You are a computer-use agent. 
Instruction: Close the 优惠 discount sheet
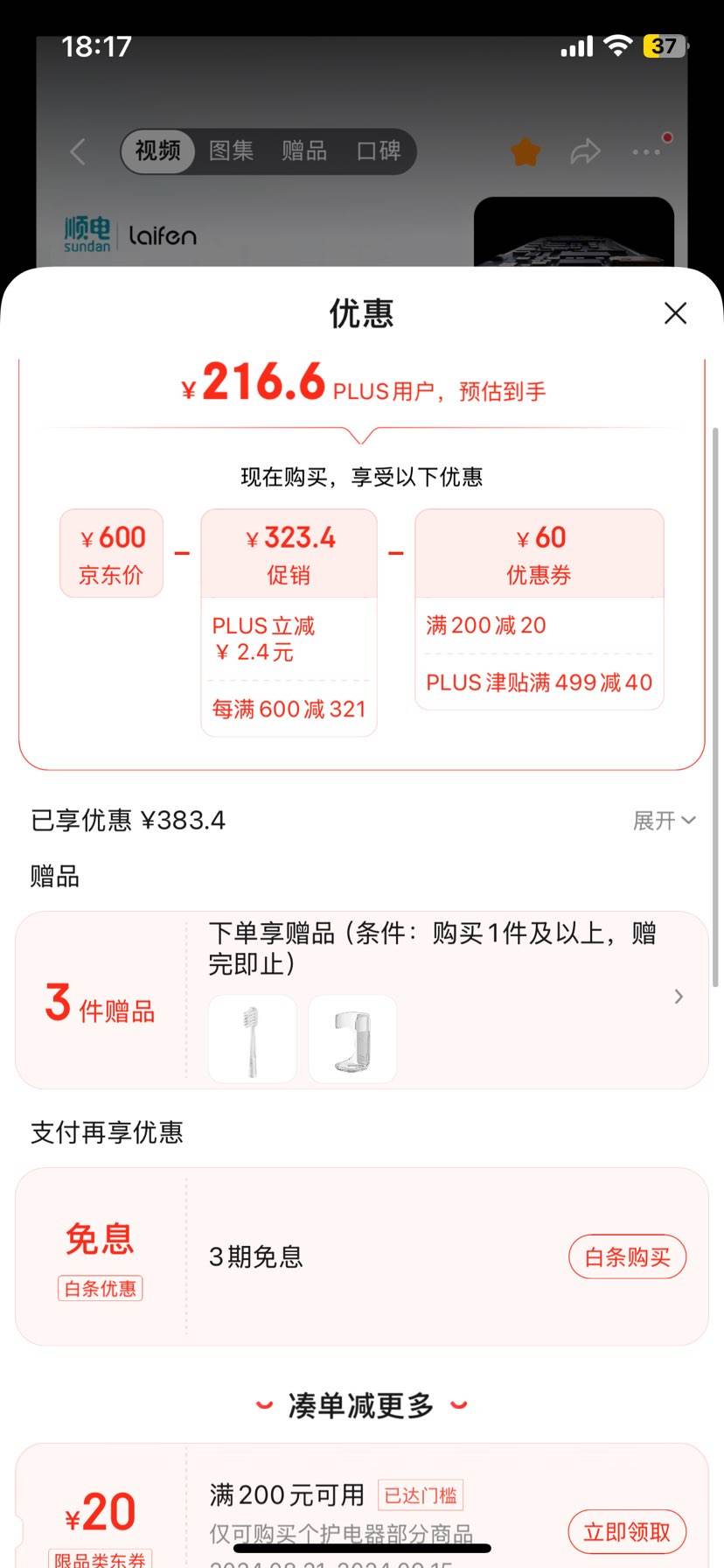click(x=675, y=313)
